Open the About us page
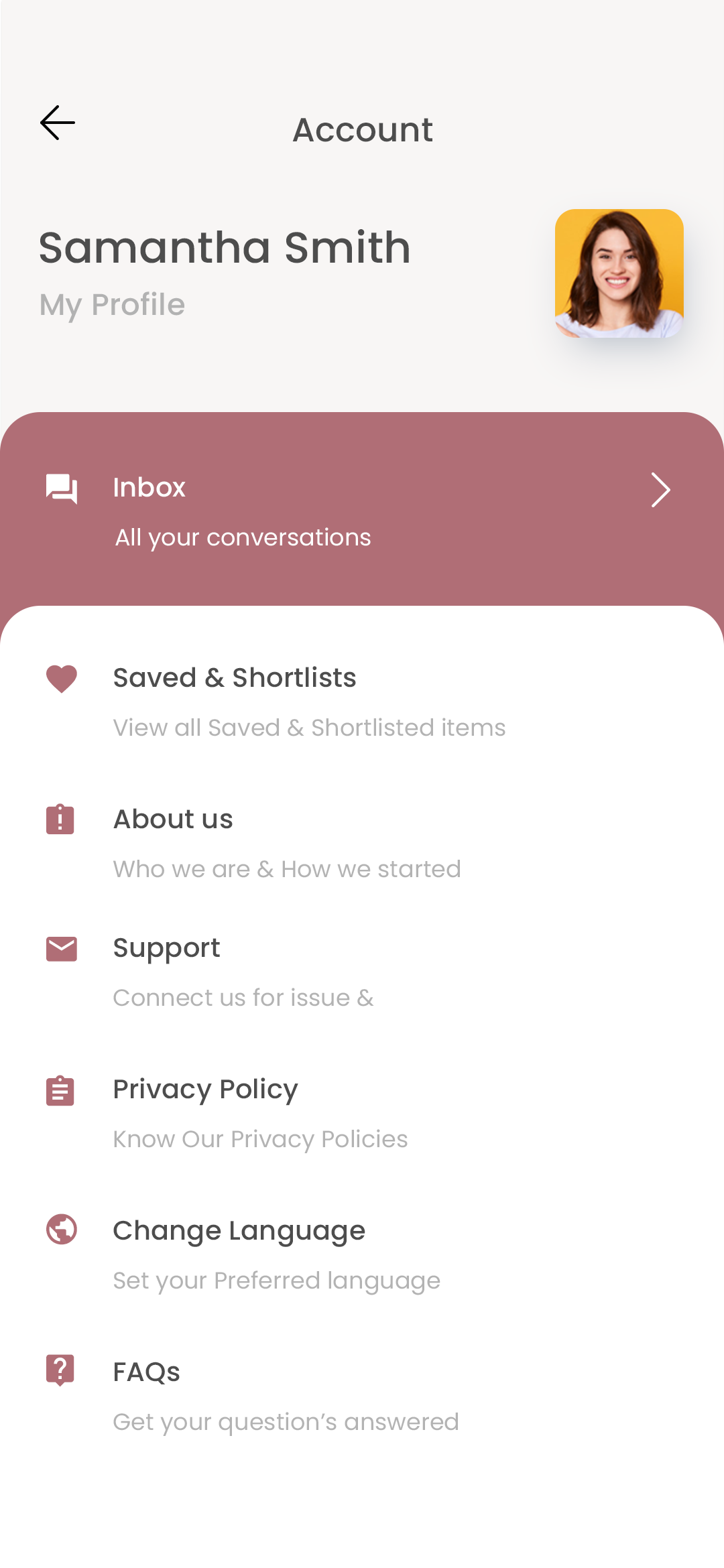 coord(173,820)
